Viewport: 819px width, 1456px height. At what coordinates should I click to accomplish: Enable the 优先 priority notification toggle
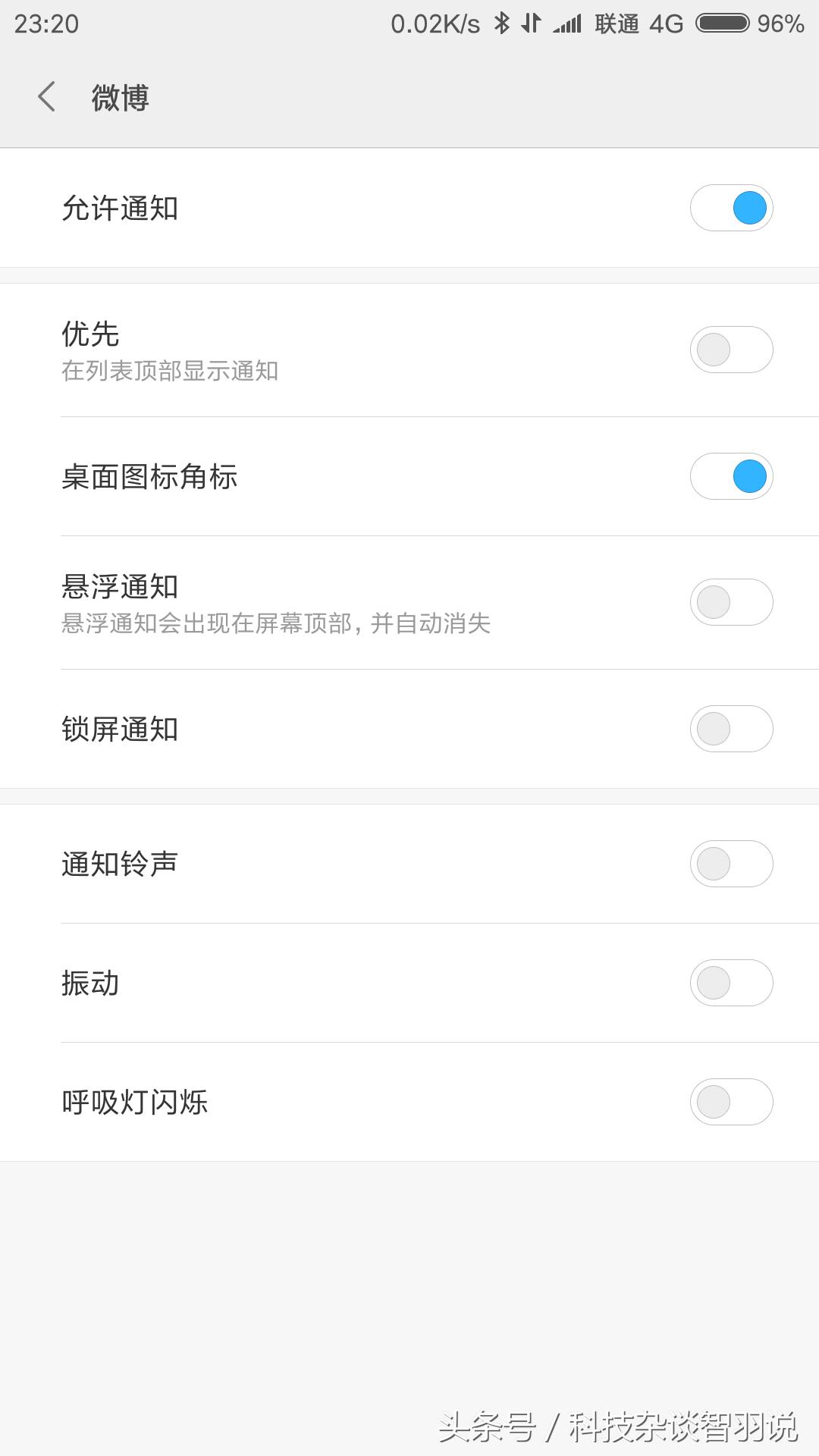[x=730, y=349]
